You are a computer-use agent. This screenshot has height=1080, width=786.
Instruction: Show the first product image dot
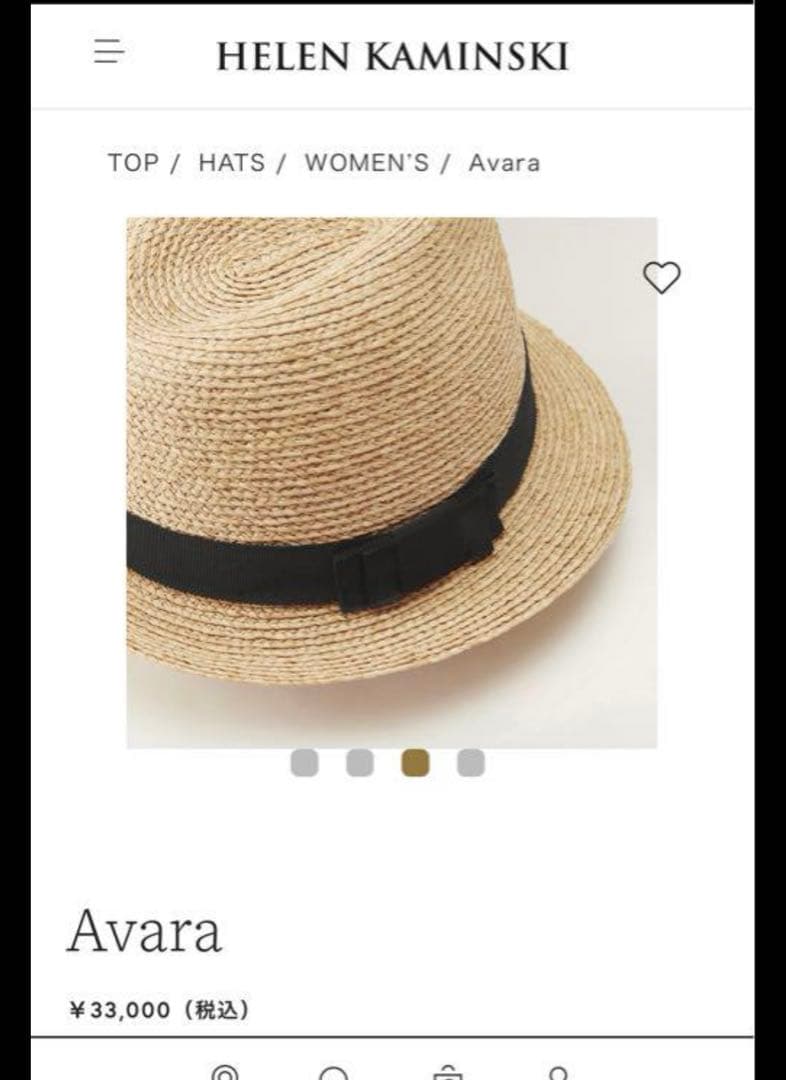(x=305, y=764)
